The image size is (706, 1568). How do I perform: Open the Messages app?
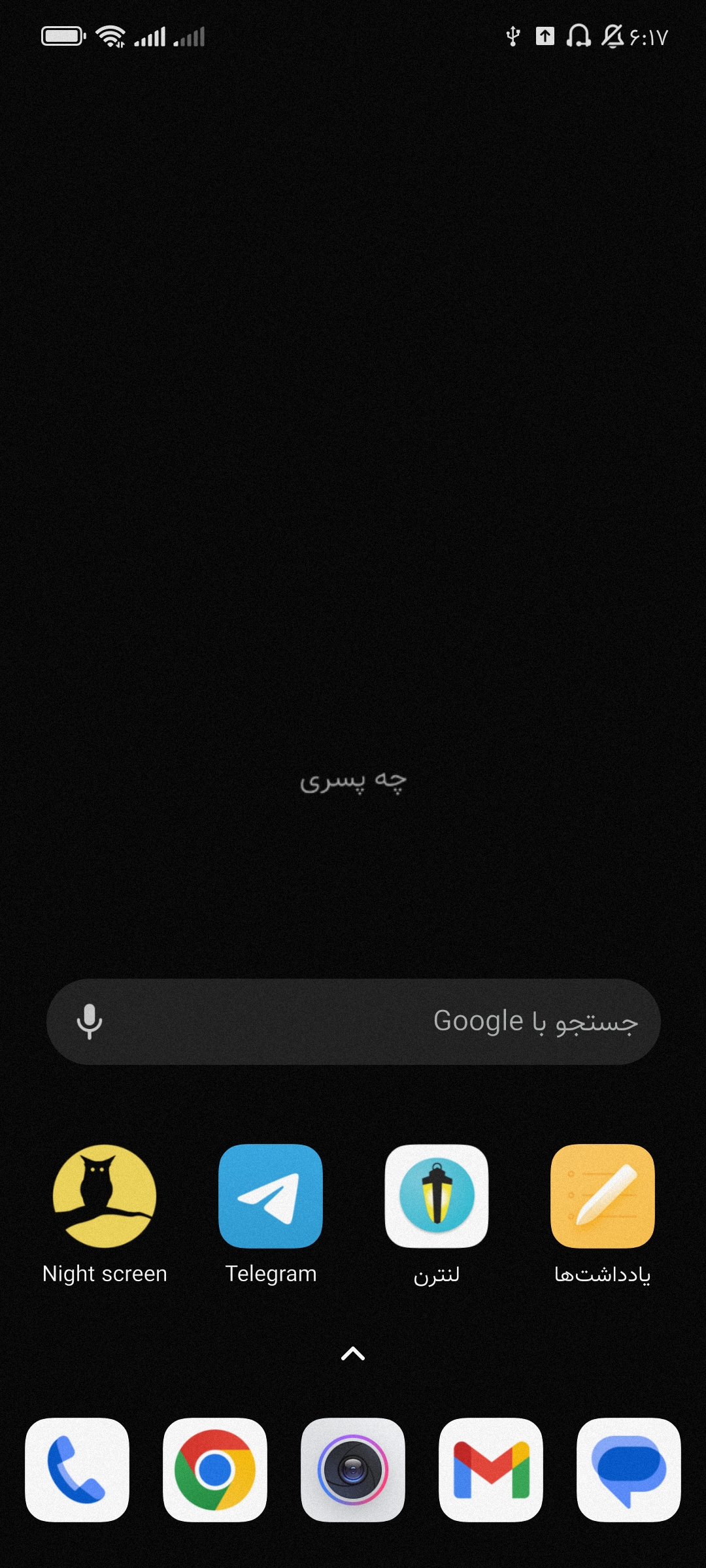click(x=629, y=1470)
